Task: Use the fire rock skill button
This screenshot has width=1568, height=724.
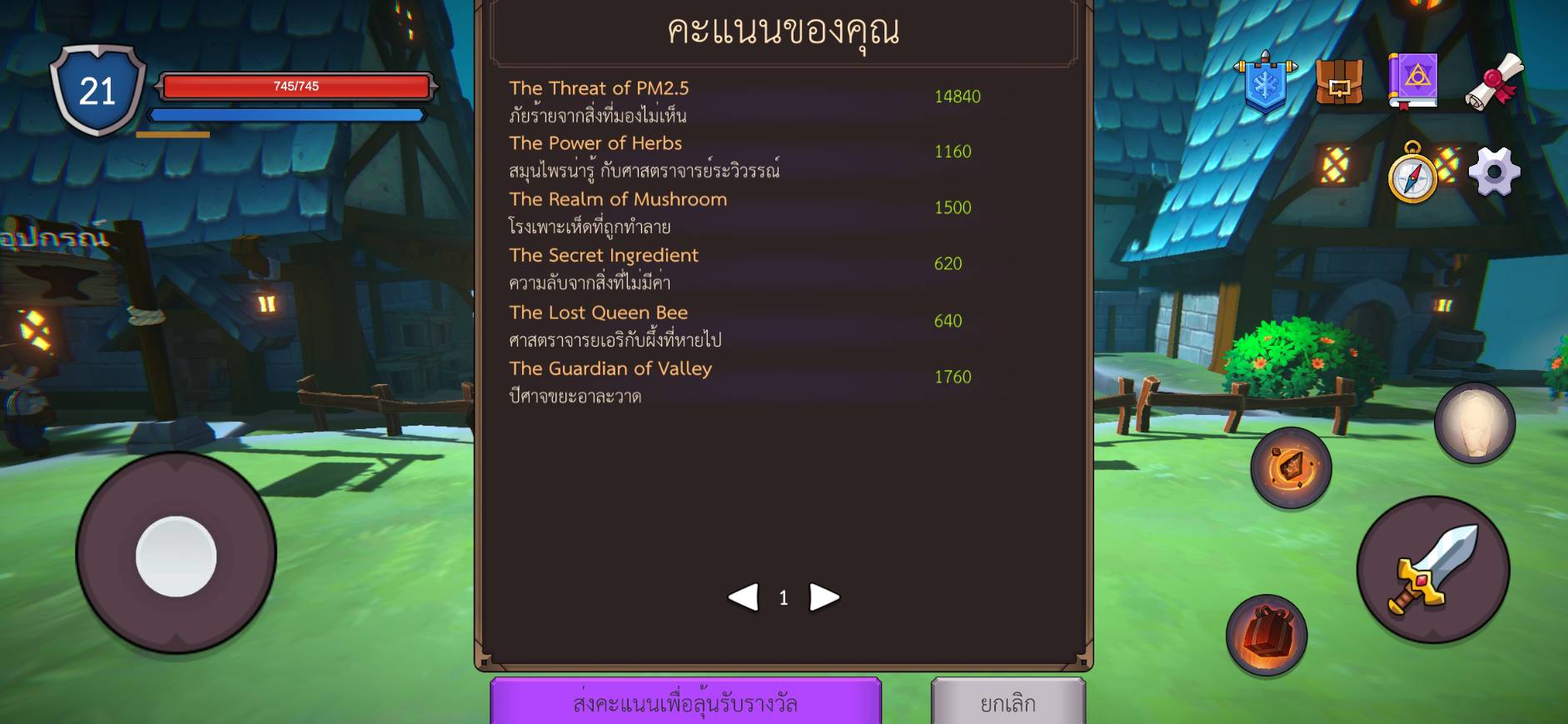Action: click(x=1291, y=468)
